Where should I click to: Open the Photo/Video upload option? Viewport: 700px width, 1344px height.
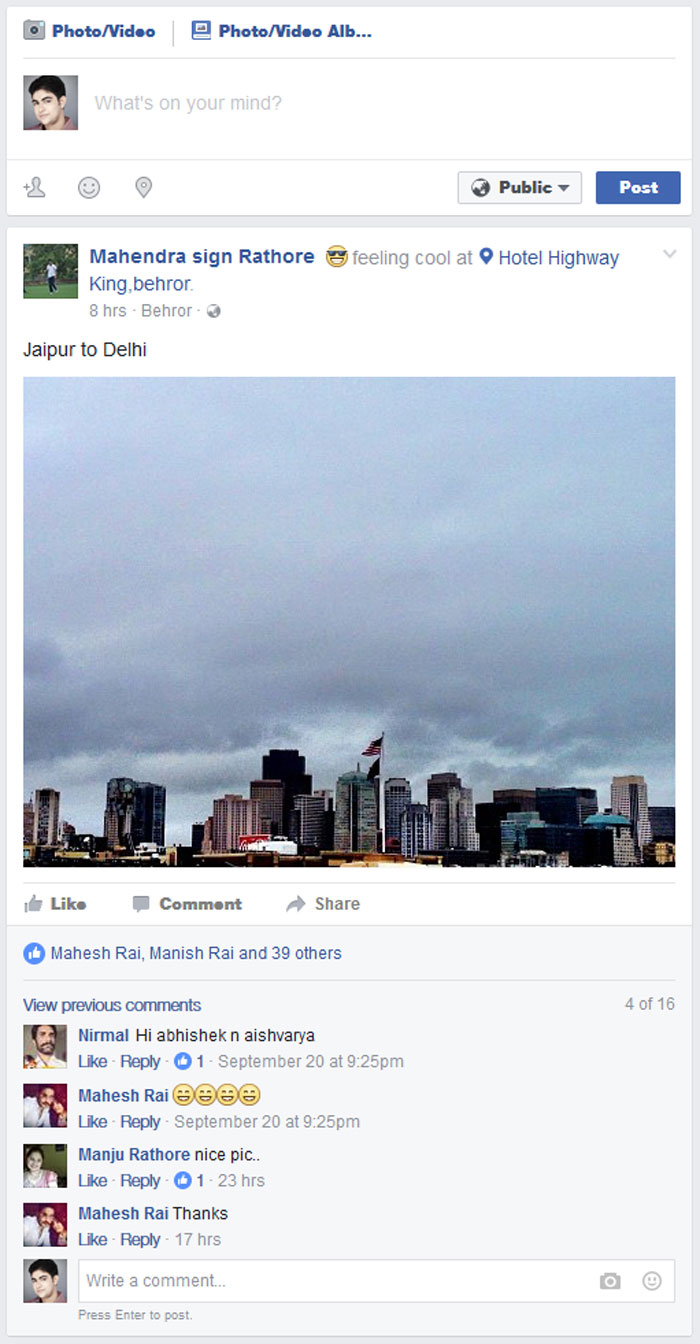[90, 31]
